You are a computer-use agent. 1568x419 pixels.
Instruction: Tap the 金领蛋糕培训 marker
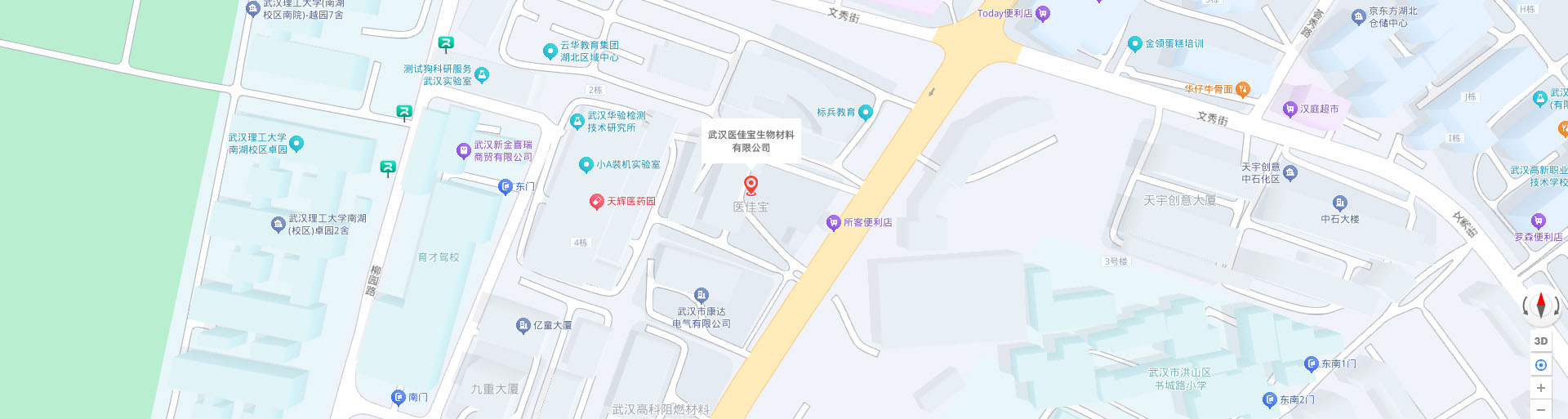[x=1134, y=43]
